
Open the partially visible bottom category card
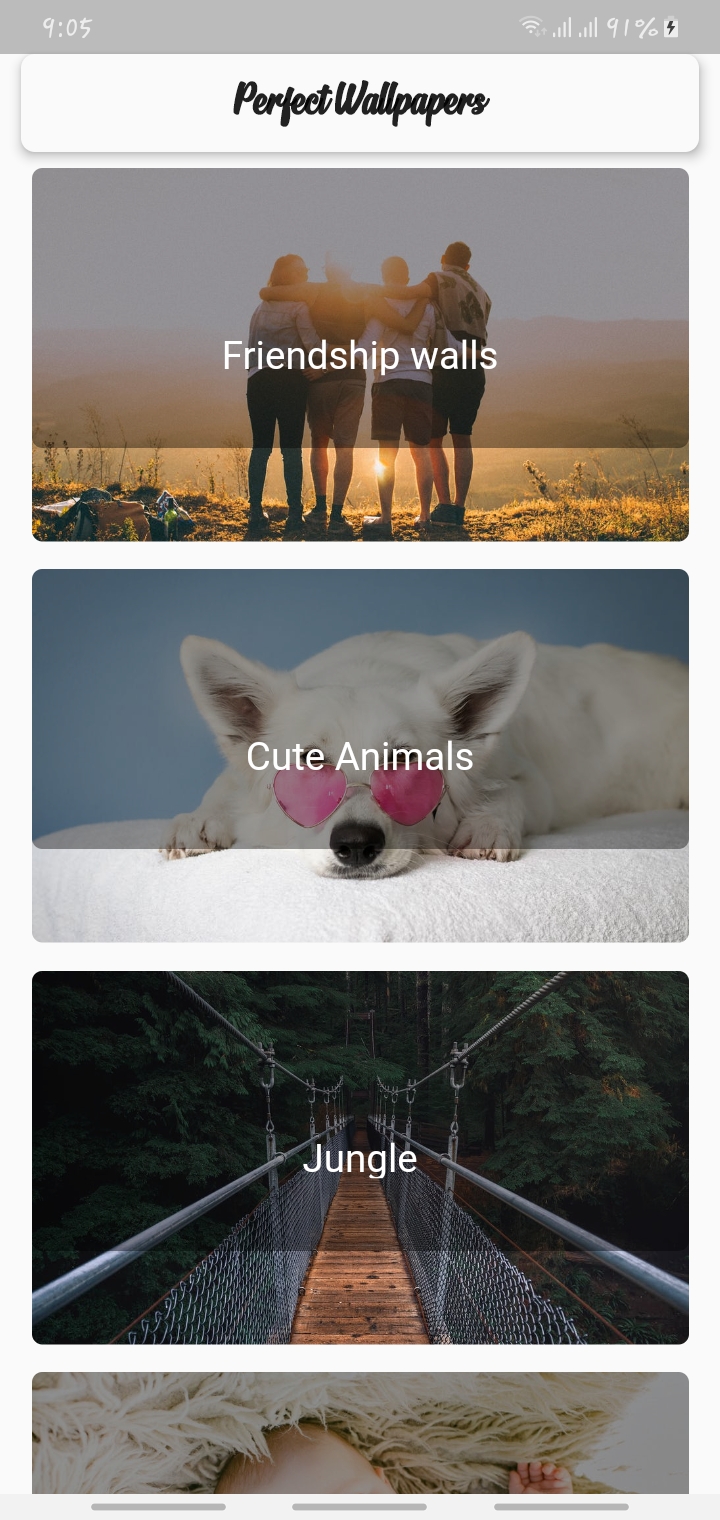[x=360, y=1430]
